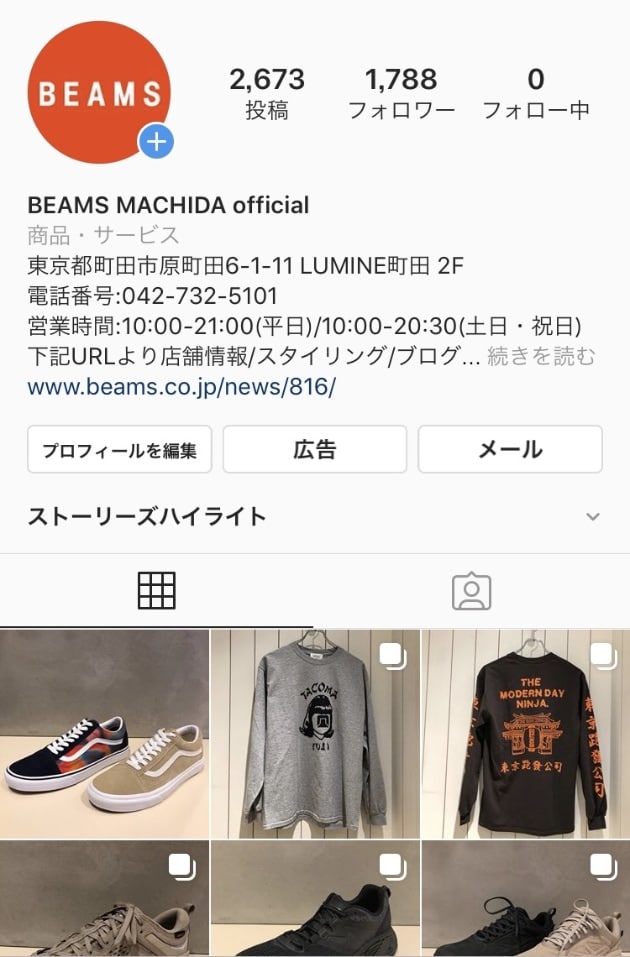Open the gray Tacoma Fuji shirt post

(315, 733)
